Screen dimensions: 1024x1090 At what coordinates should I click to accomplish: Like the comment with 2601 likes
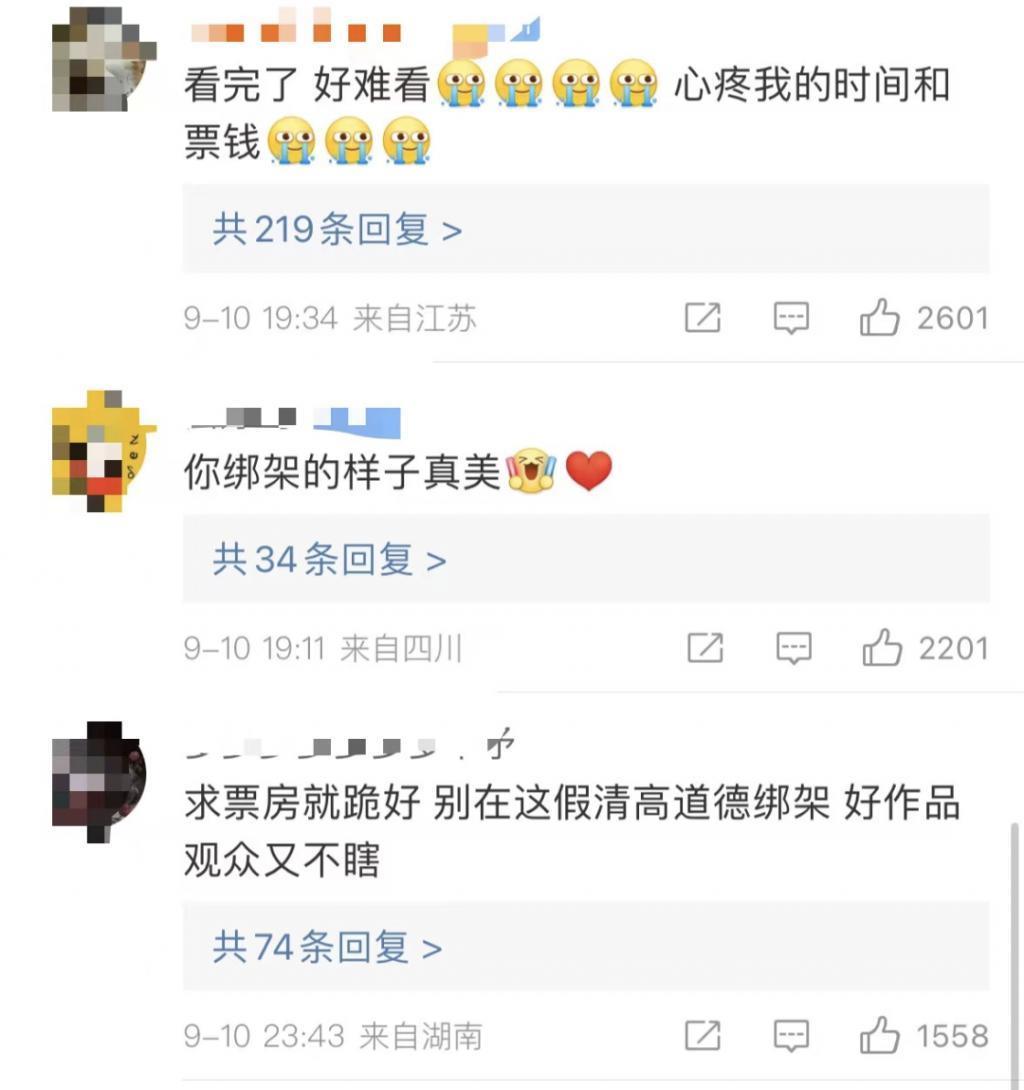pos(880,318)
